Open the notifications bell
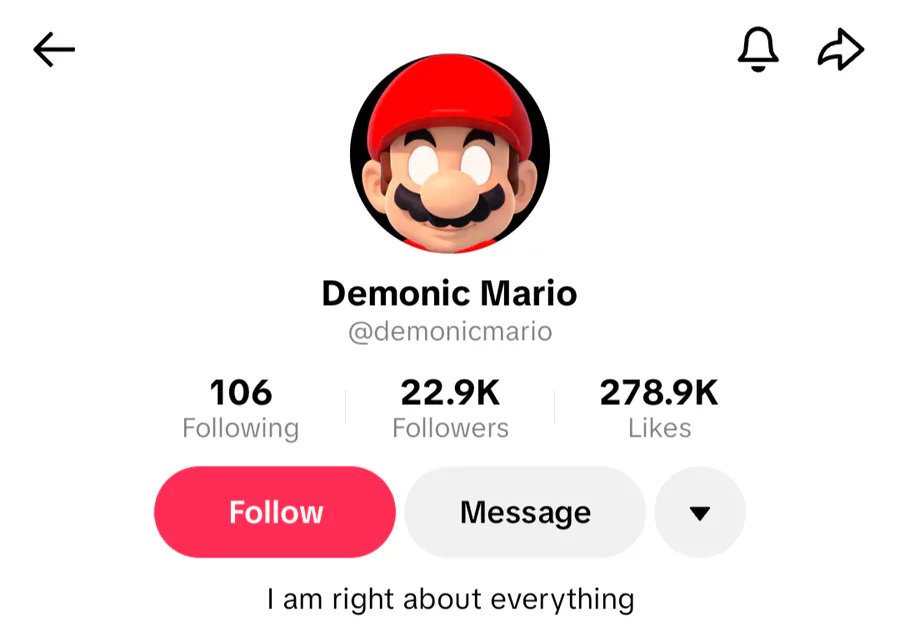This screenshot has height=641, width=900. 758,50
